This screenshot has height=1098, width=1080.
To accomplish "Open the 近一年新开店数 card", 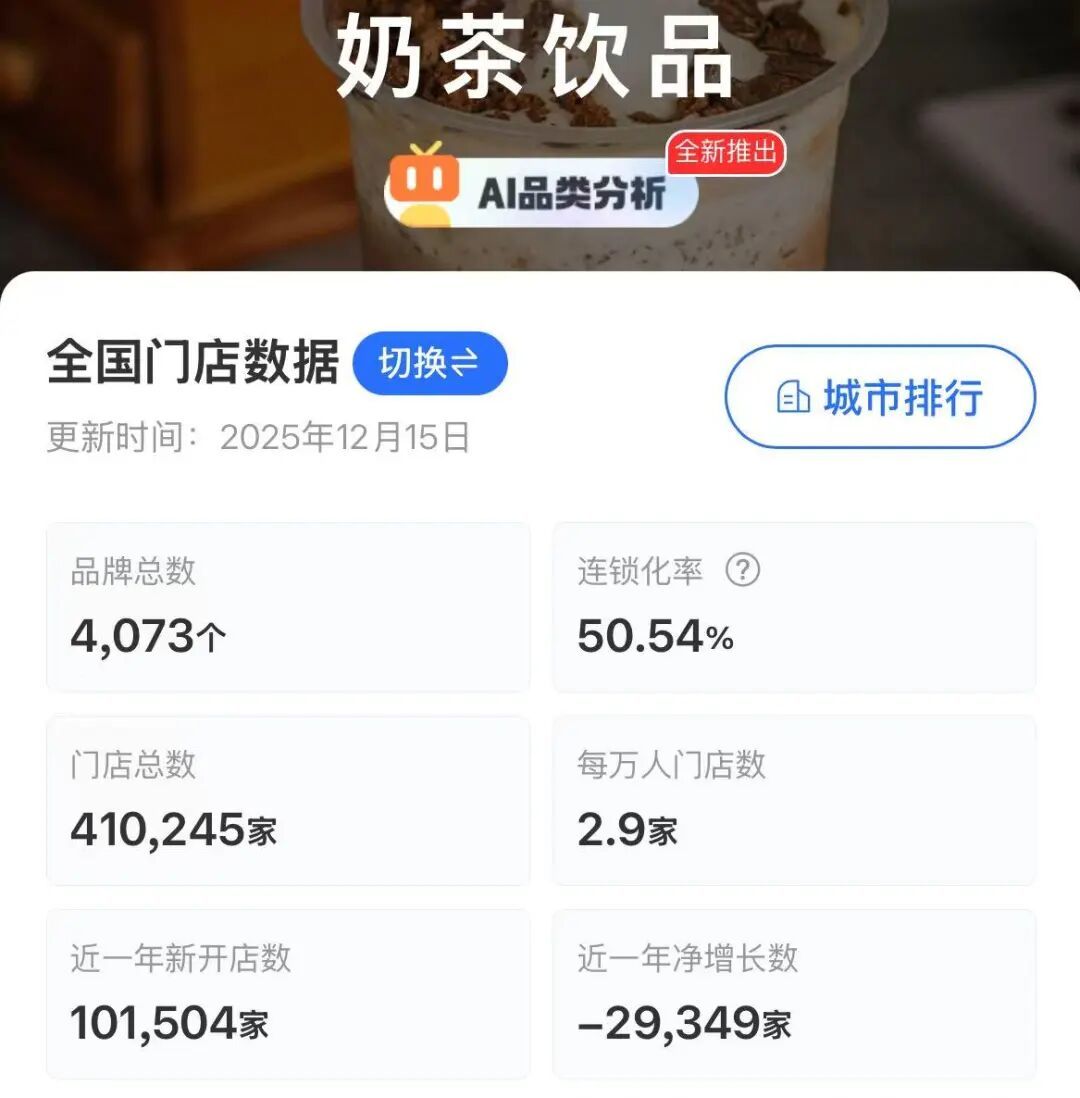I will click(x=288, y=995).
